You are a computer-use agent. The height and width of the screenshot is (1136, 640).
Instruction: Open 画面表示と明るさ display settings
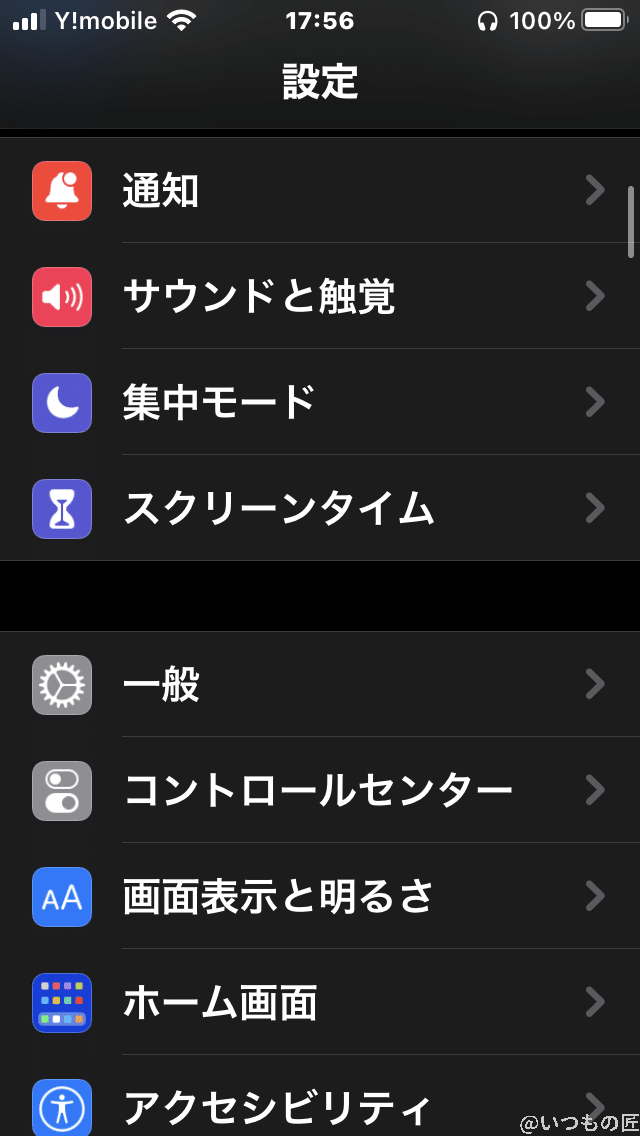pyautogui.click(x=320, y=896)
